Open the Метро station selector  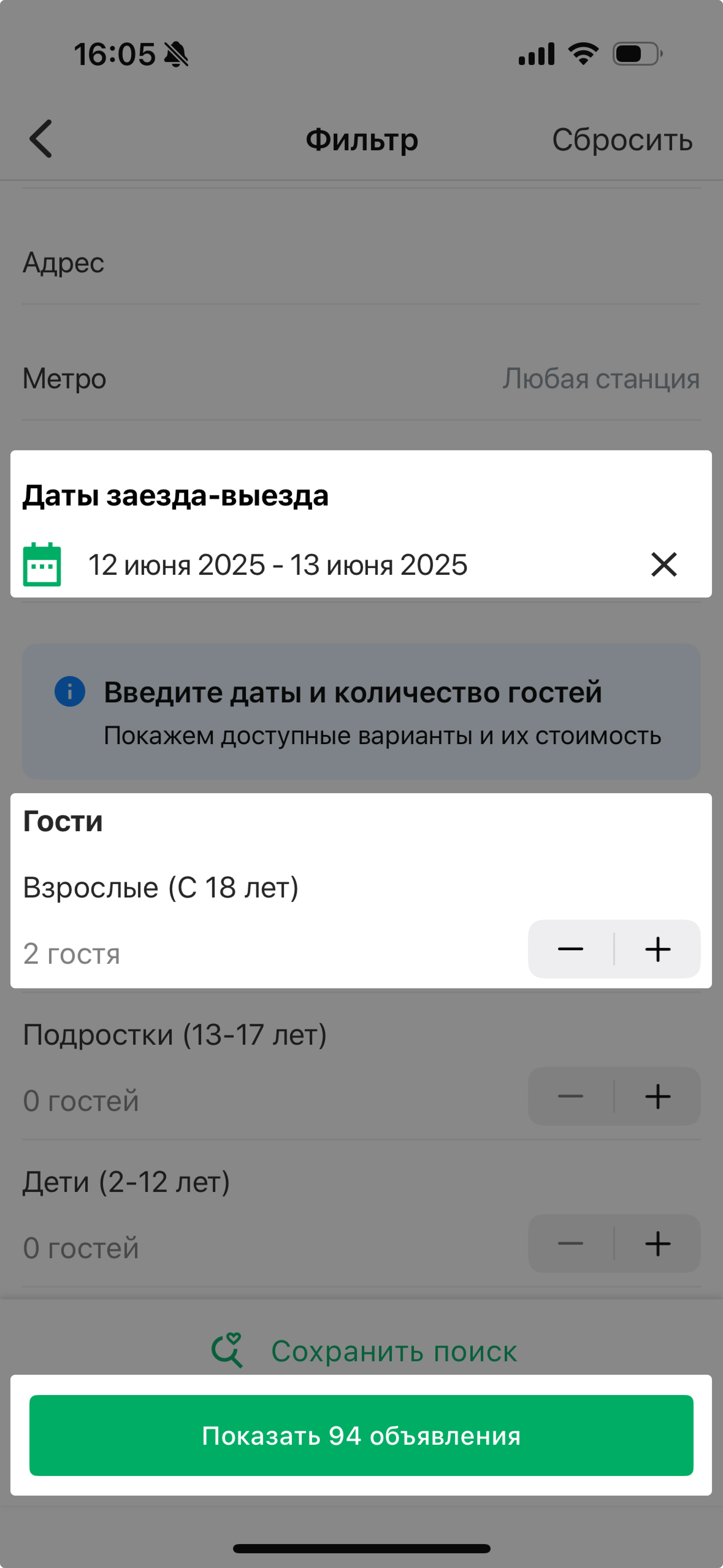pos(361,378)
